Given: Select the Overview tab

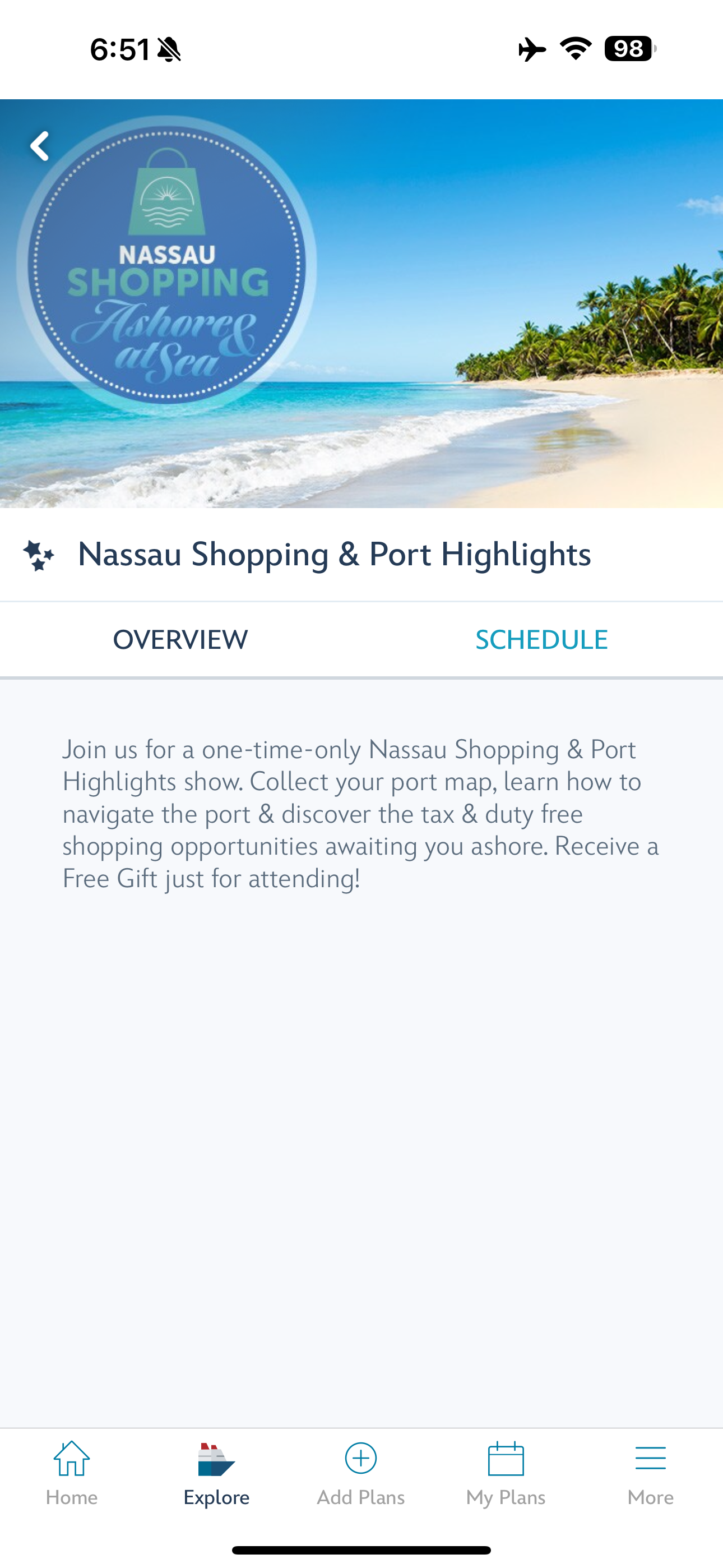Looking at the screenshot, I should (x=180, y=640).
